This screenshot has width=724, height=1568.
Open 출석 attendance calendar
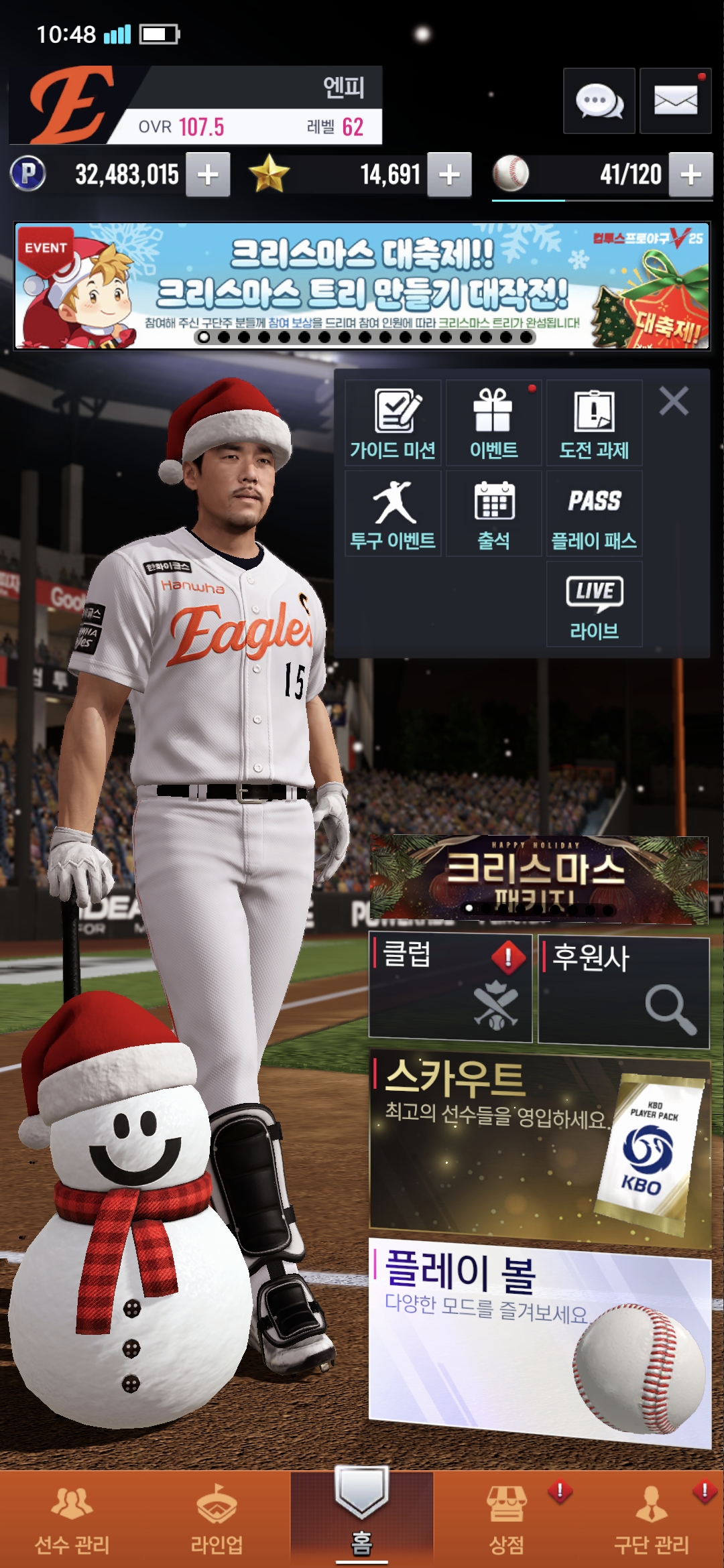(493, 514)
